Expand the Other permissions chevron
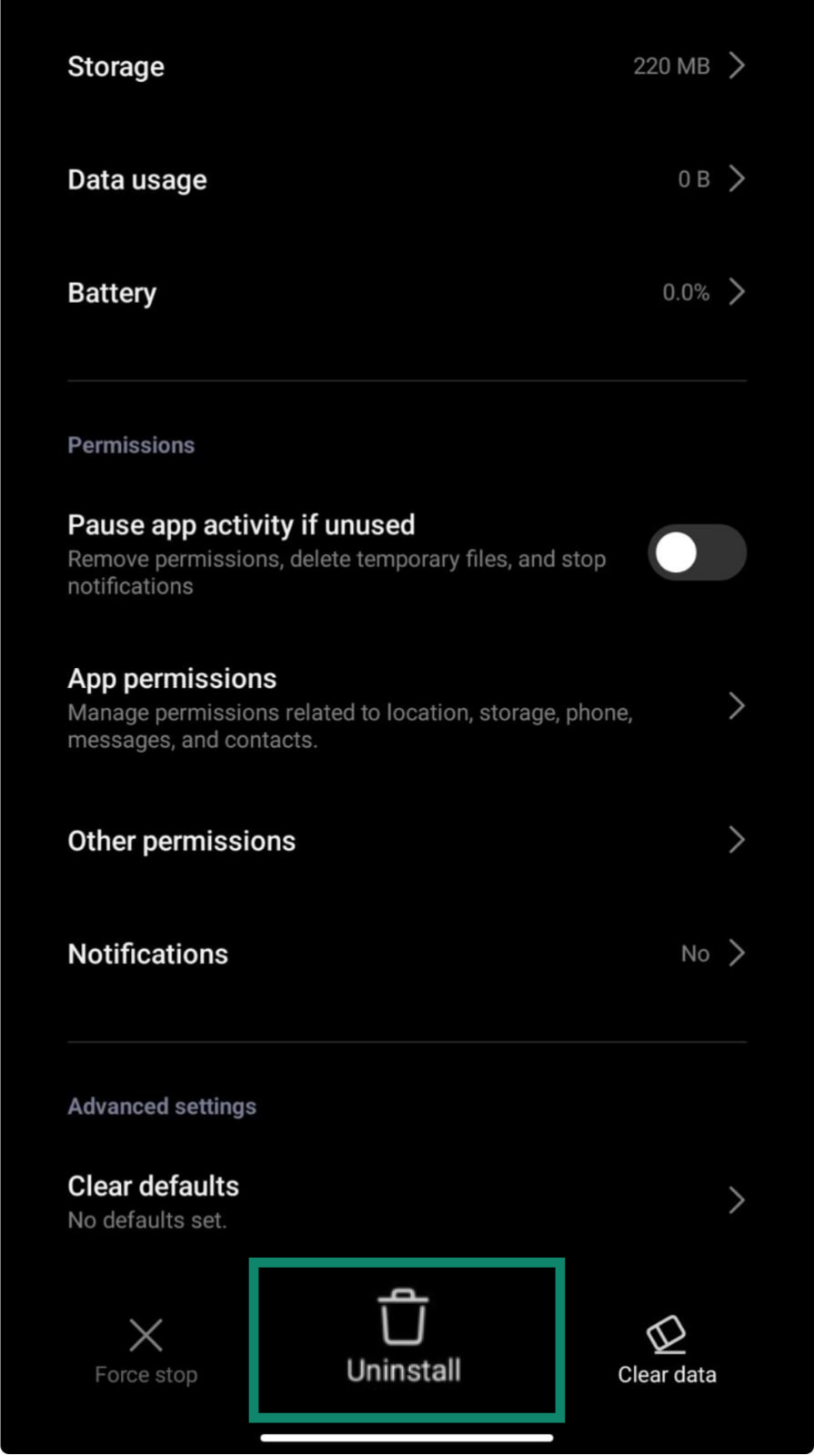The width and height of the screenshot is (814, 1456). coord(737,840)
